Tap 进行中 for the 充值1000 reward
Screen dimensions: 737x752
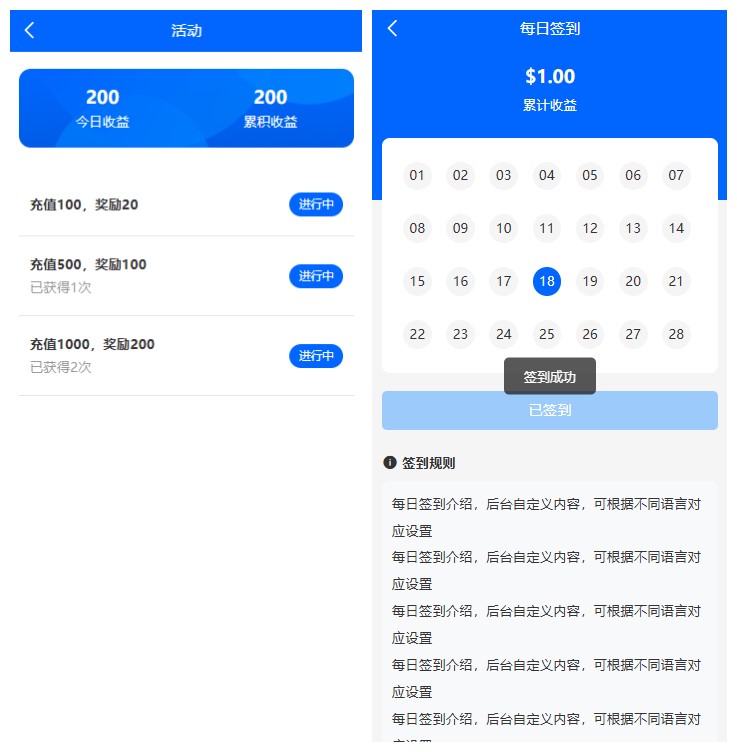pyautogui.click(x=316, y=356)
